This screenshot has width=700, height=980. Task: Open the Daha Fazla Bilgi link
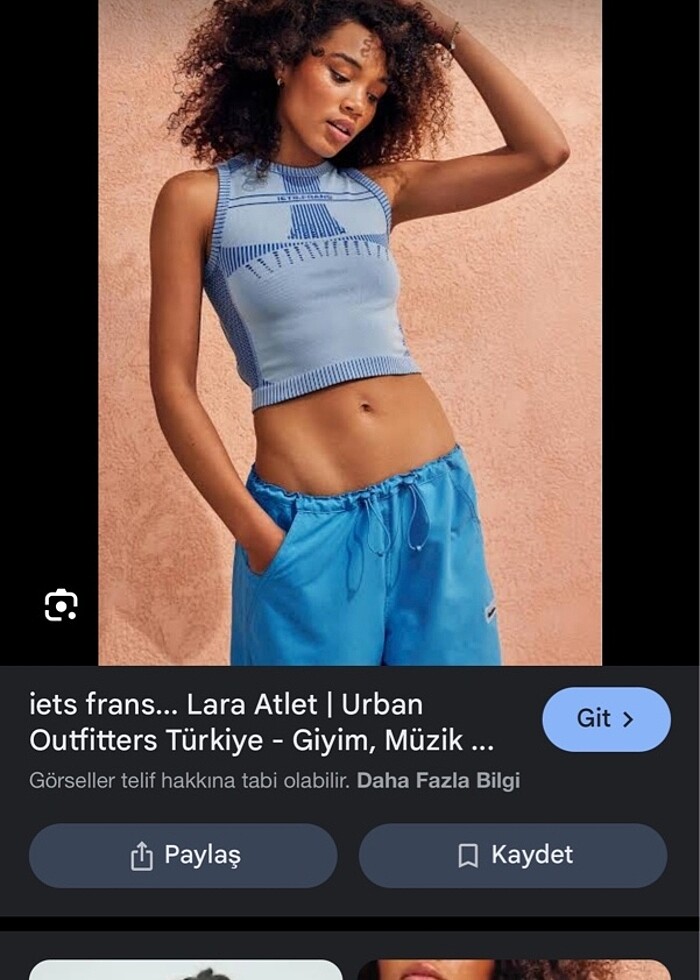(x=438, y=781)
